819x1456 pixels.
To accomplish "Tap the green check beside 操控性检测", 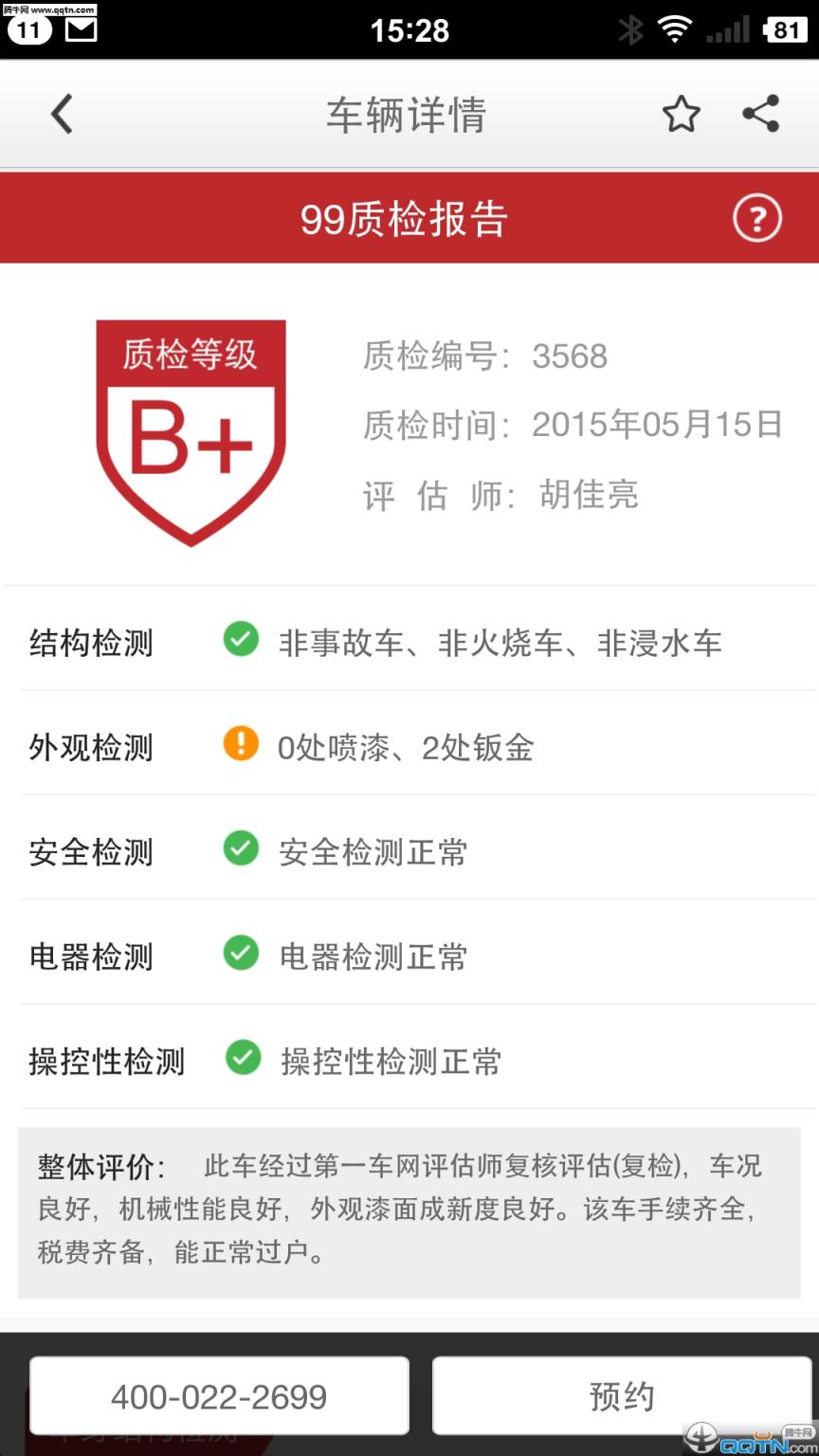I will point(242,1060).
